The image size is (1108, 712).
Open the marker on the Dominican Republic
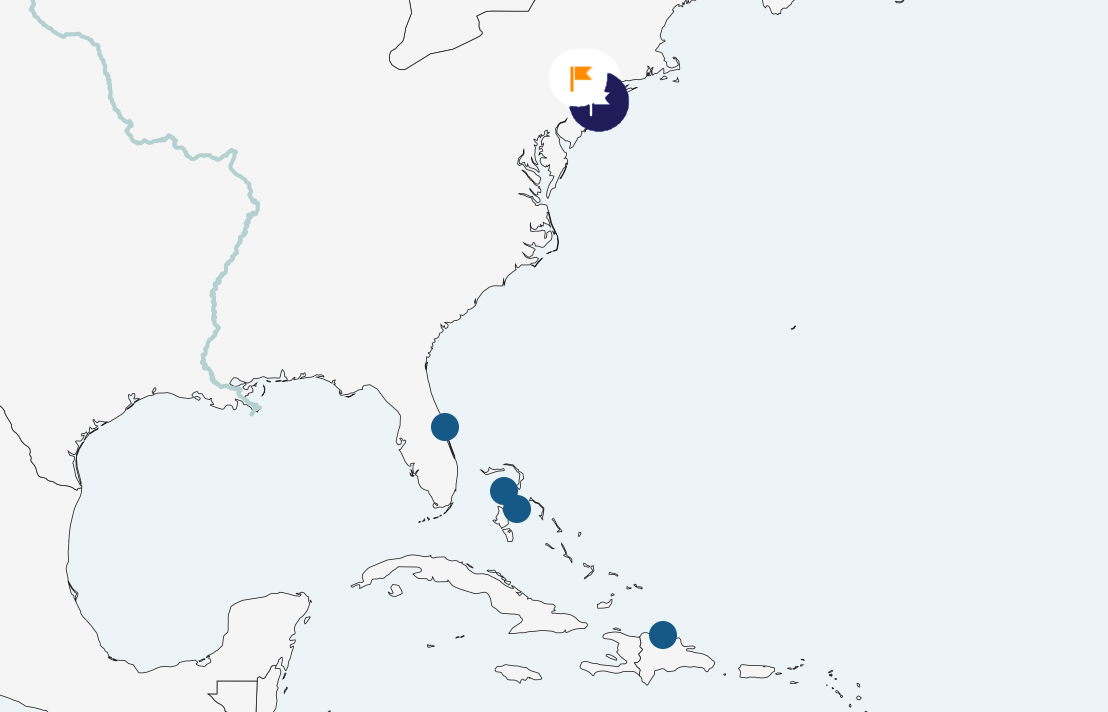pyautogui.click(x=663, y=635)
